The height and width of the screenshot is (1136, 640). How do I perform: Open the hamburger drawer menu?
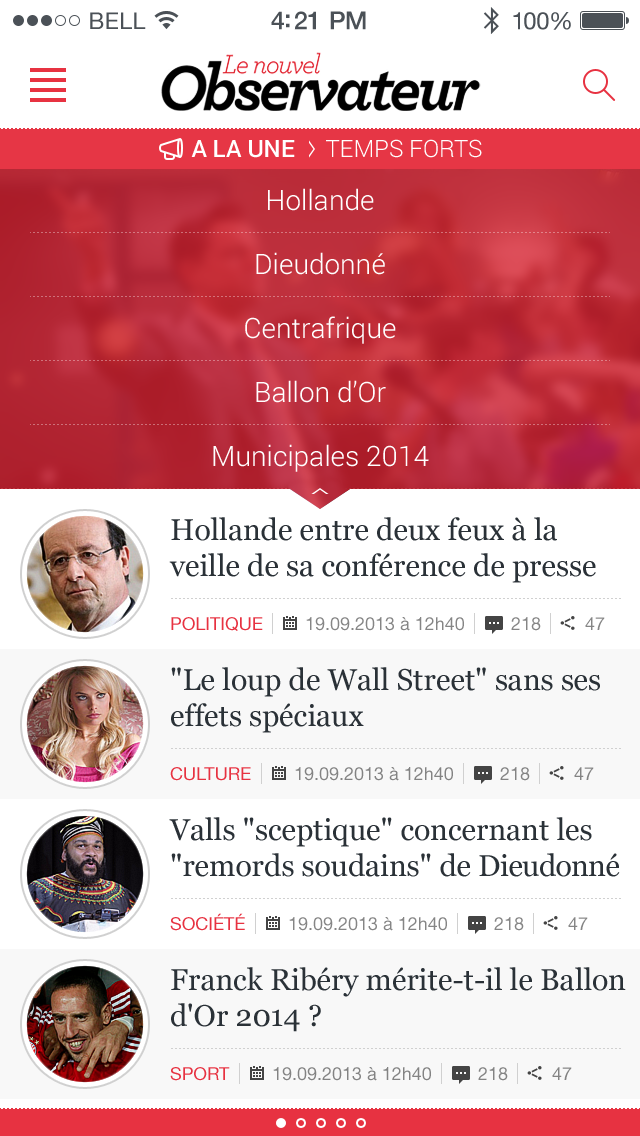[48, 85]
